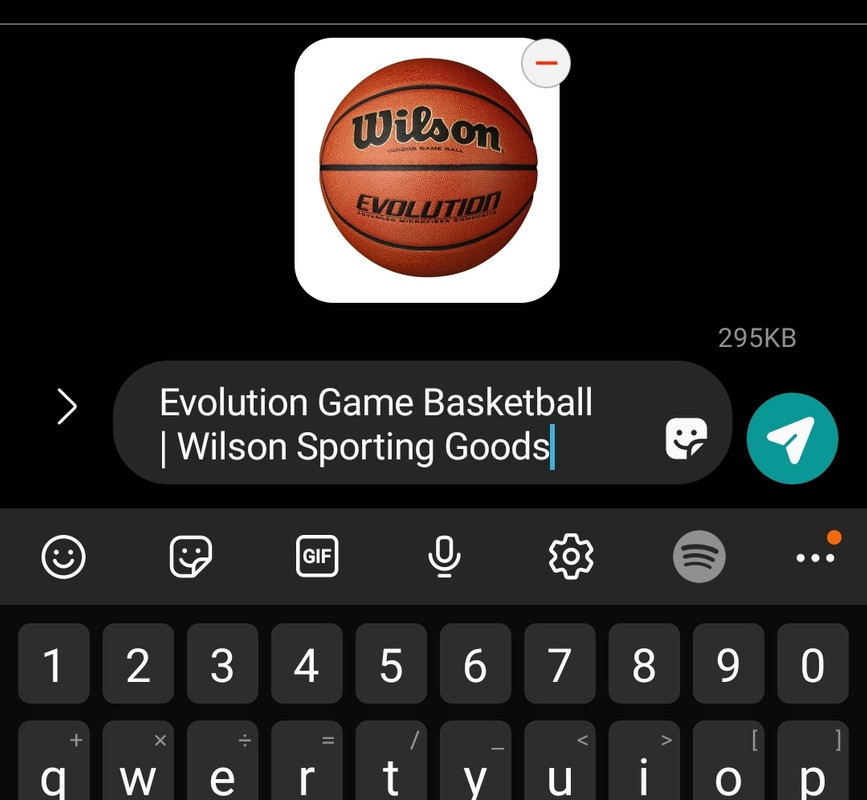Open the keyboard's stickers panel
Screen dimensions: 867x800
pyautogui.click(x=190, y=556)
